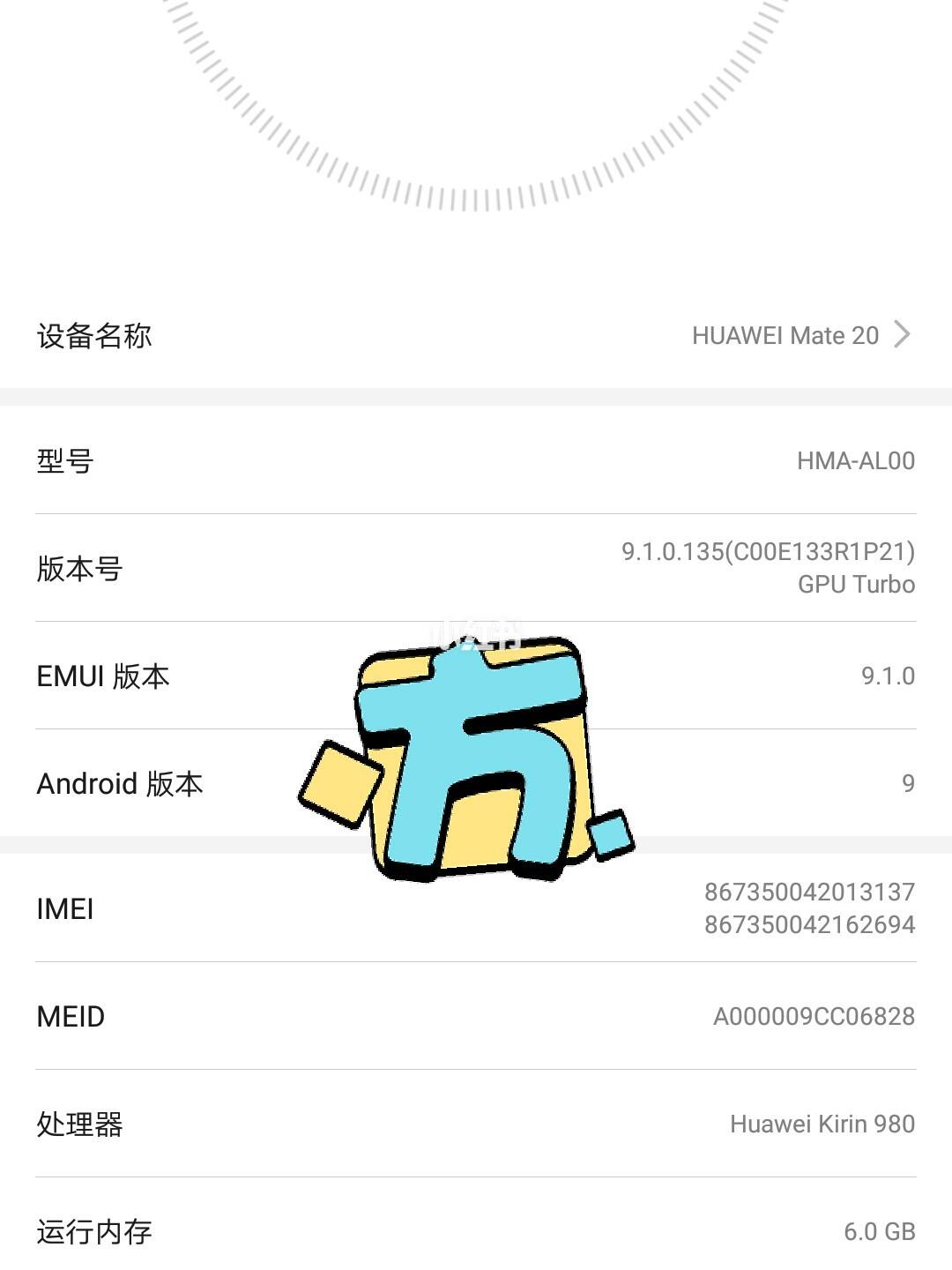Viewport: 952px width, 1270px height.
Task: Select the GPU Turbo label
Action: [855, 585]
